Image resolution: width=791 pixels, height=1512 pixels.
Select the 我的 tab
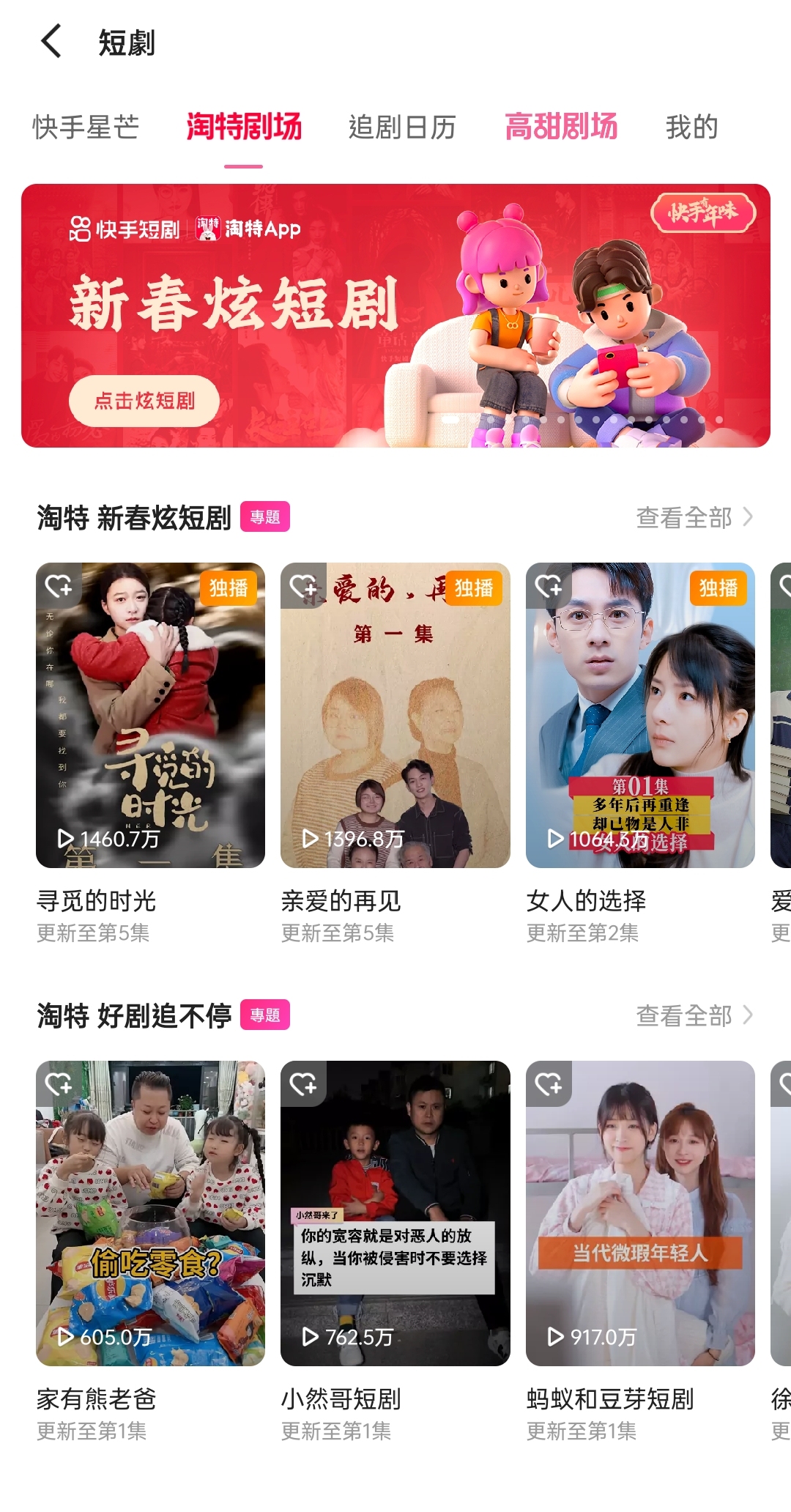point(691,127)
